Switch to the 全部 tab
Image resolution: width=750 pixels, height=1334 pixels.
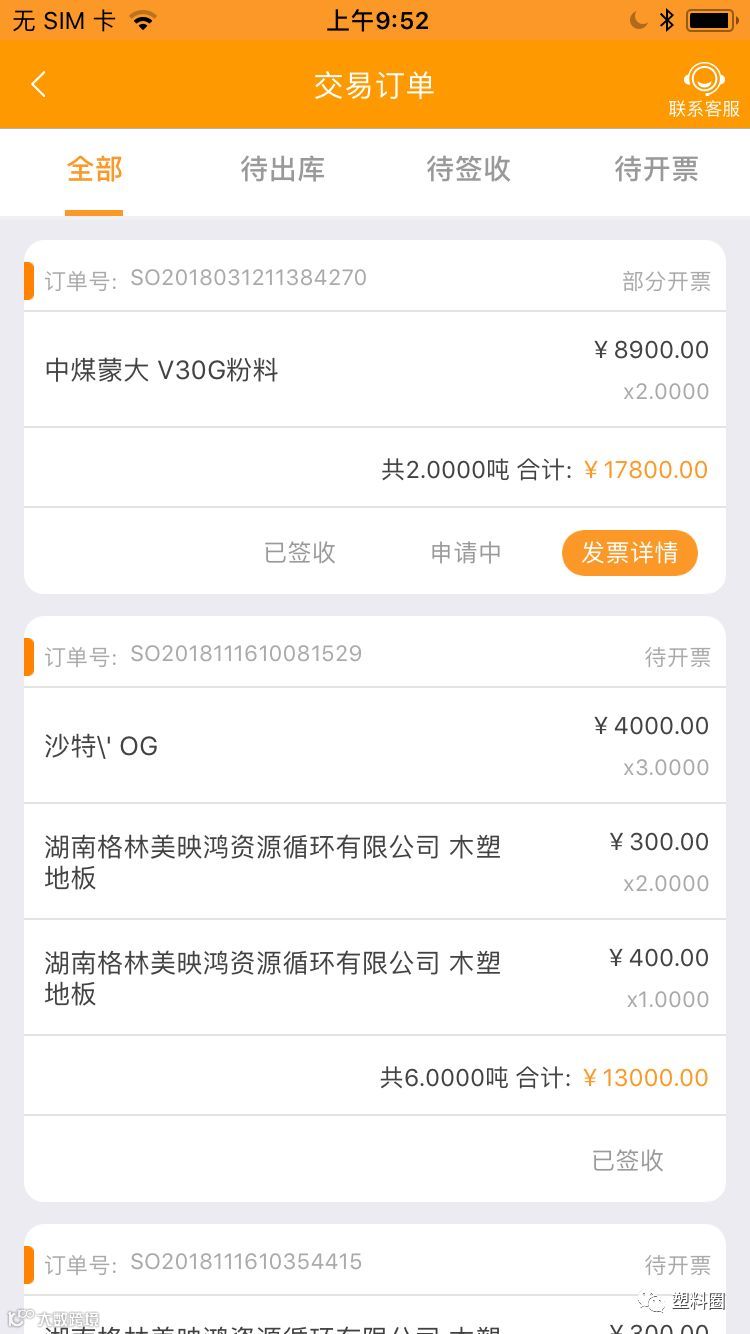coord(94,170)
